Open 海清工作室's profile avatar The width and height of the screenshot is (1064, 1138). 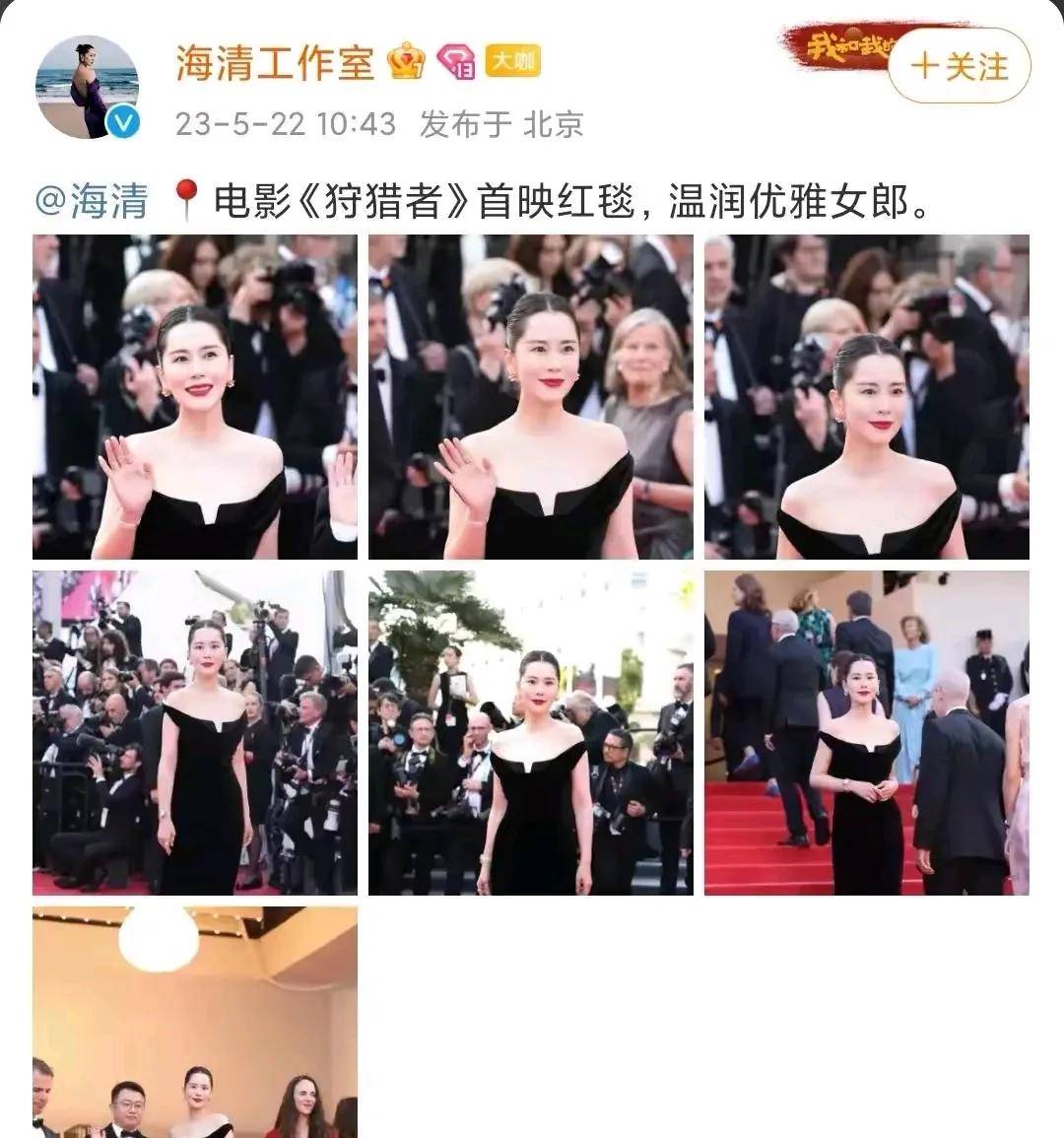click(x=87, y=88)
